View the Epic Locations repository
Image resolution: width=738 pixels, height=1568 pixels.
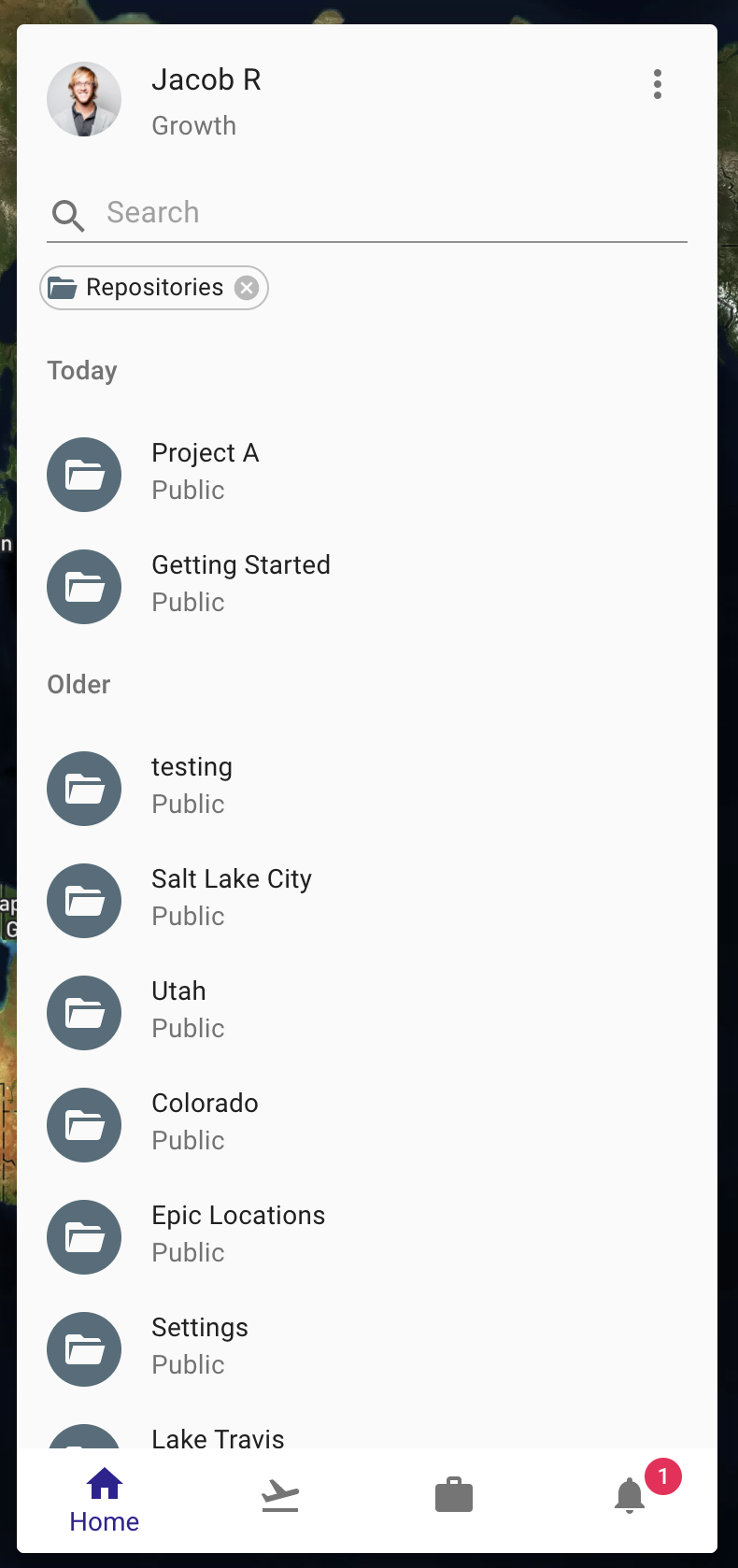pyautogui.click(x=367, y=1237)
